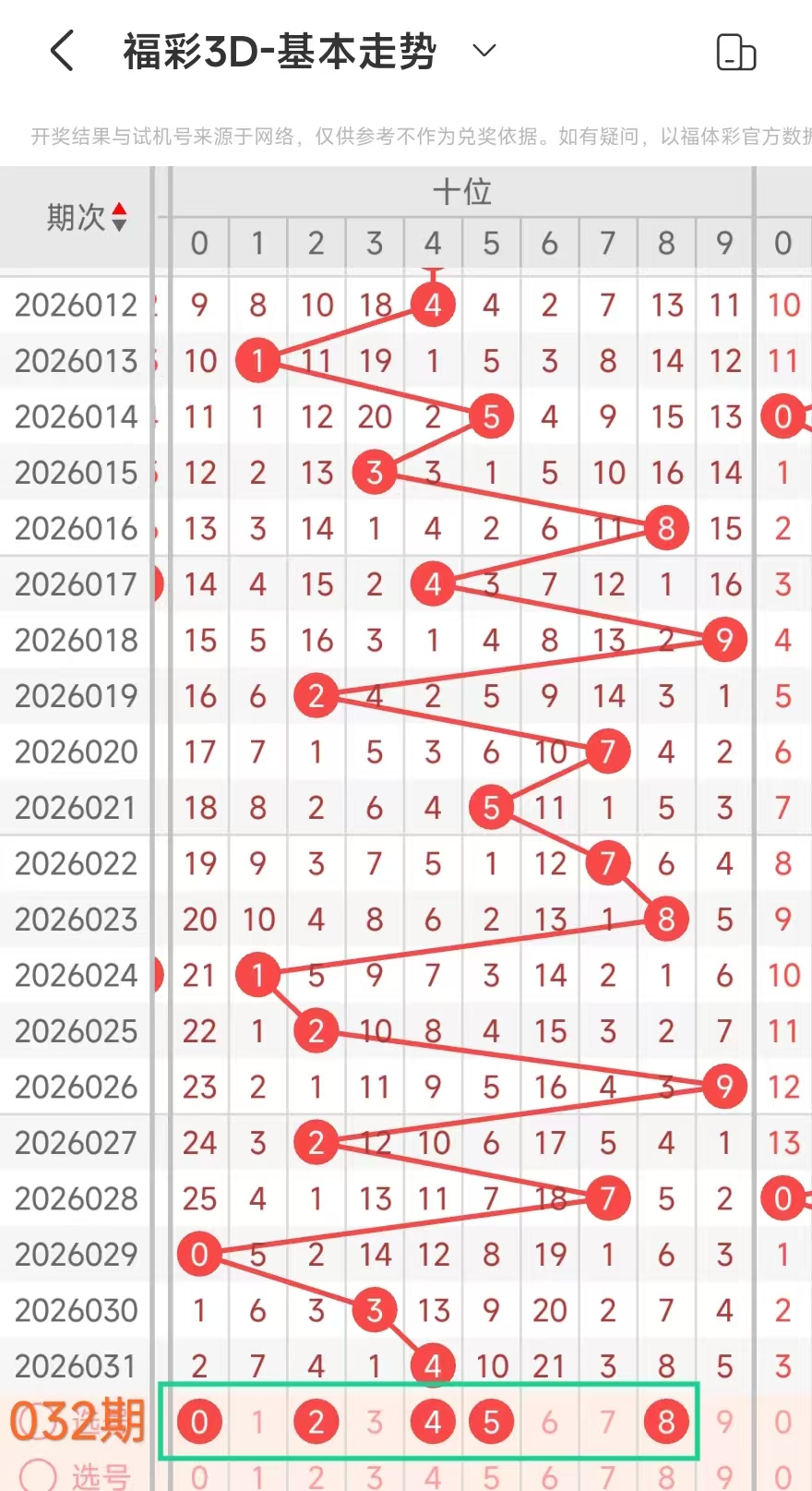Tap the device icon in the top-right corner
The image size is (812, 1491).
(735, 52)
